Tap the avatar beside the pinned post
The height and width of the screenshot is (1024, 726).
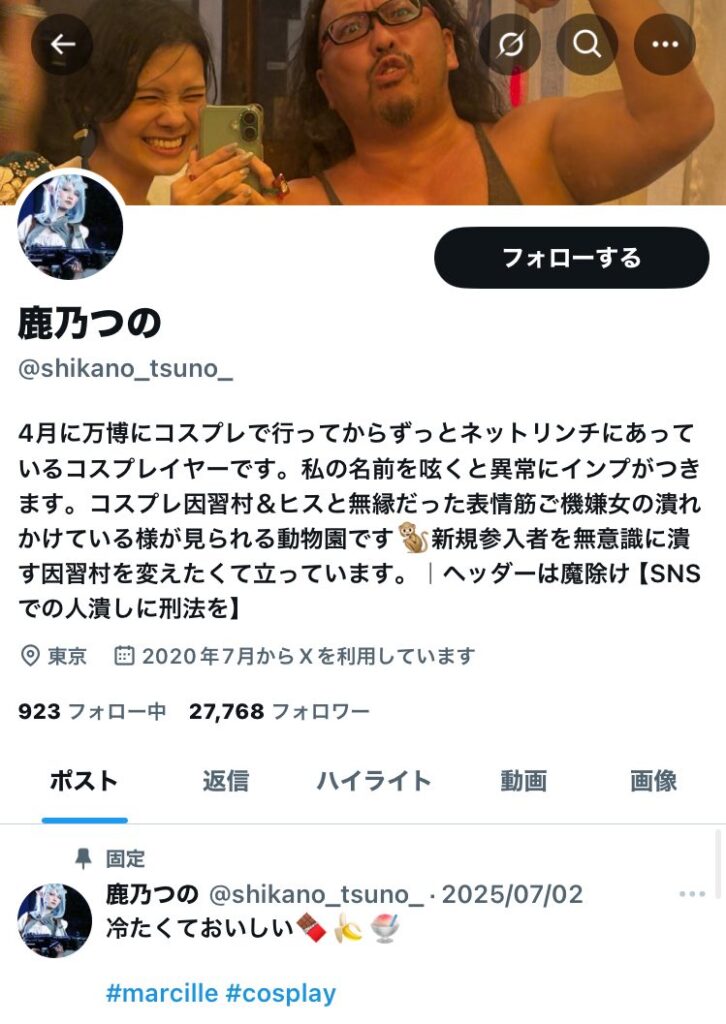55,920
